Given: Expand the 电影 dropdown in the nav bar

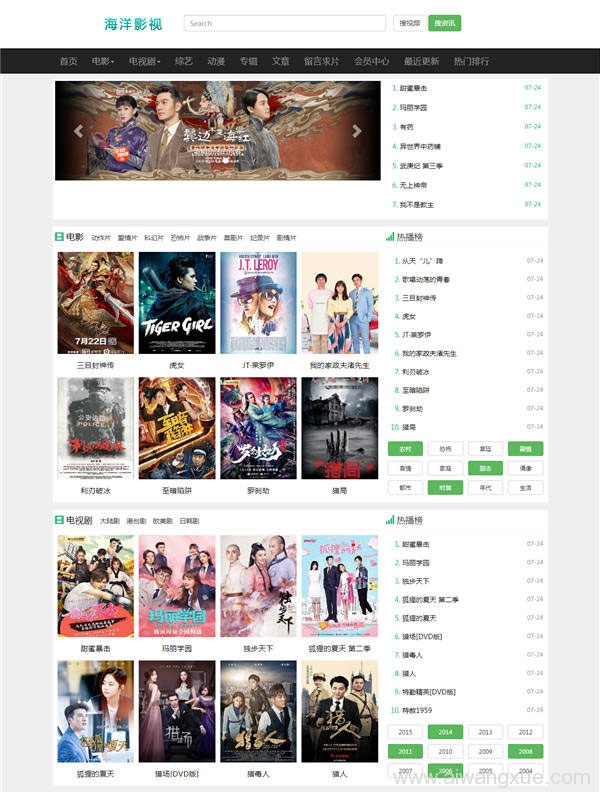Looking at the screenshot, I should click(103, 61).
